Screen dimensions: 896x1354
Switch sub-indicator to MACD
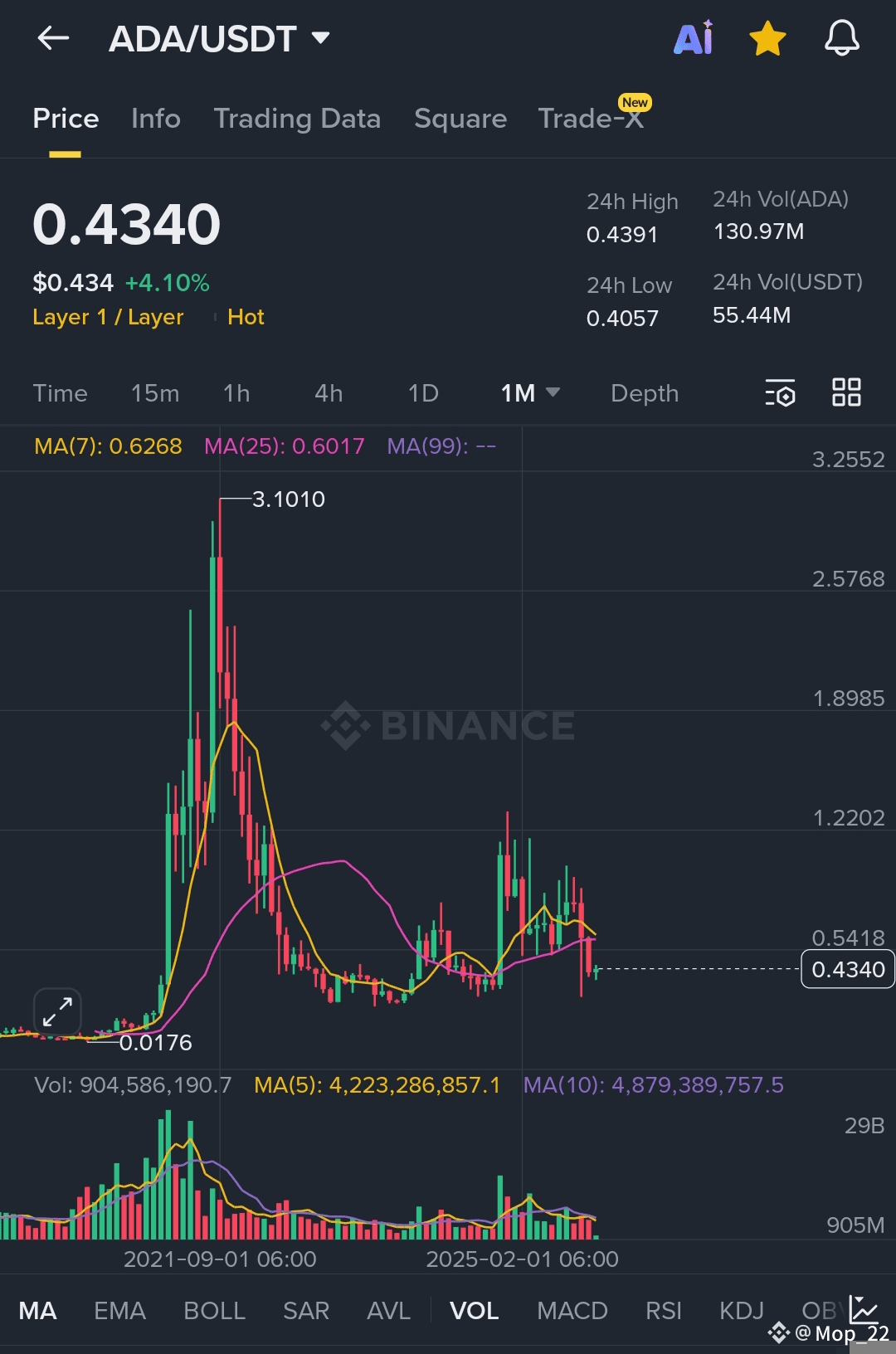coord(572,1311)
